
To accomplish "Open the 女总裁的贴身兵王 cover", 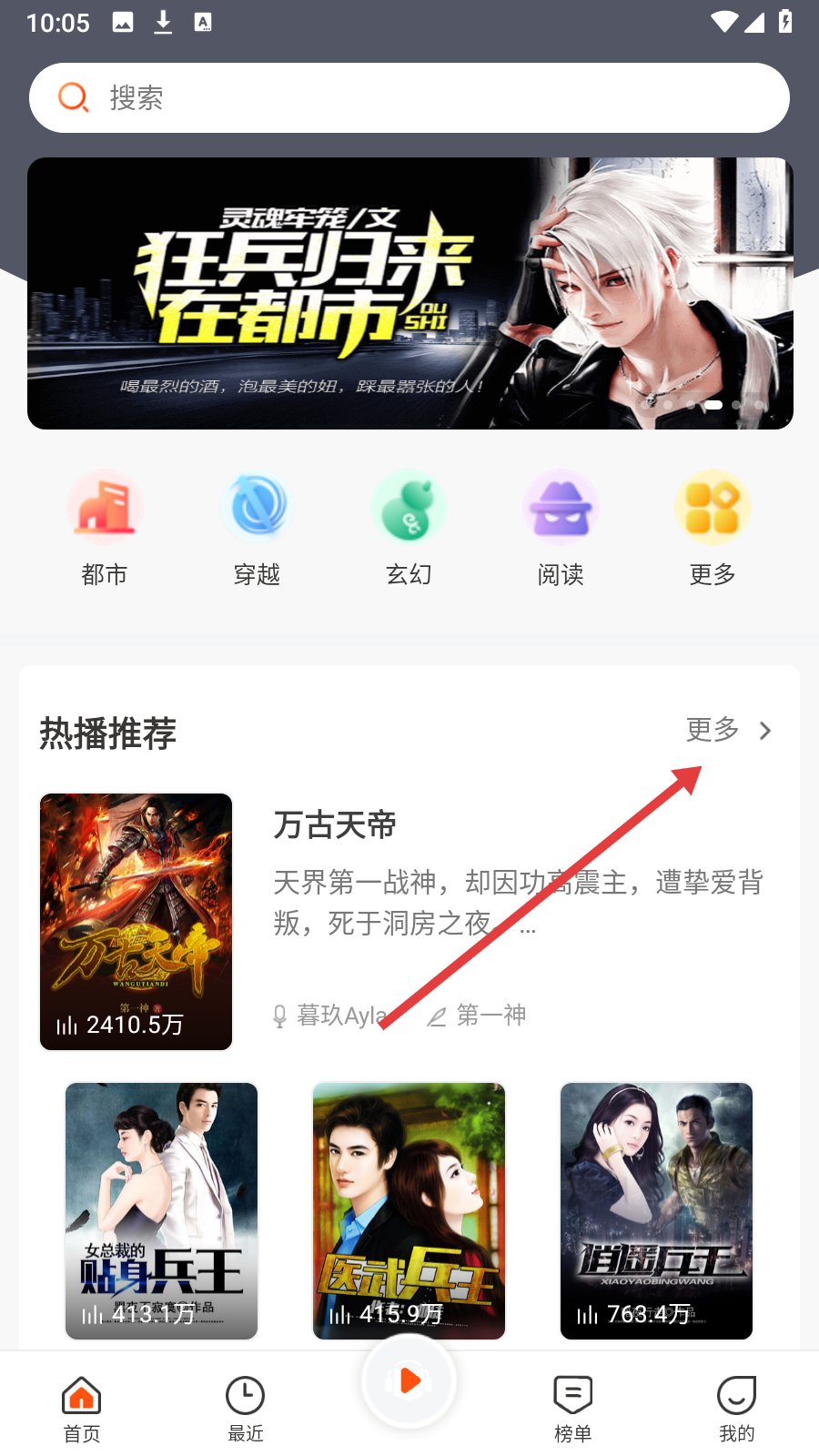I will pos(162,1210).
